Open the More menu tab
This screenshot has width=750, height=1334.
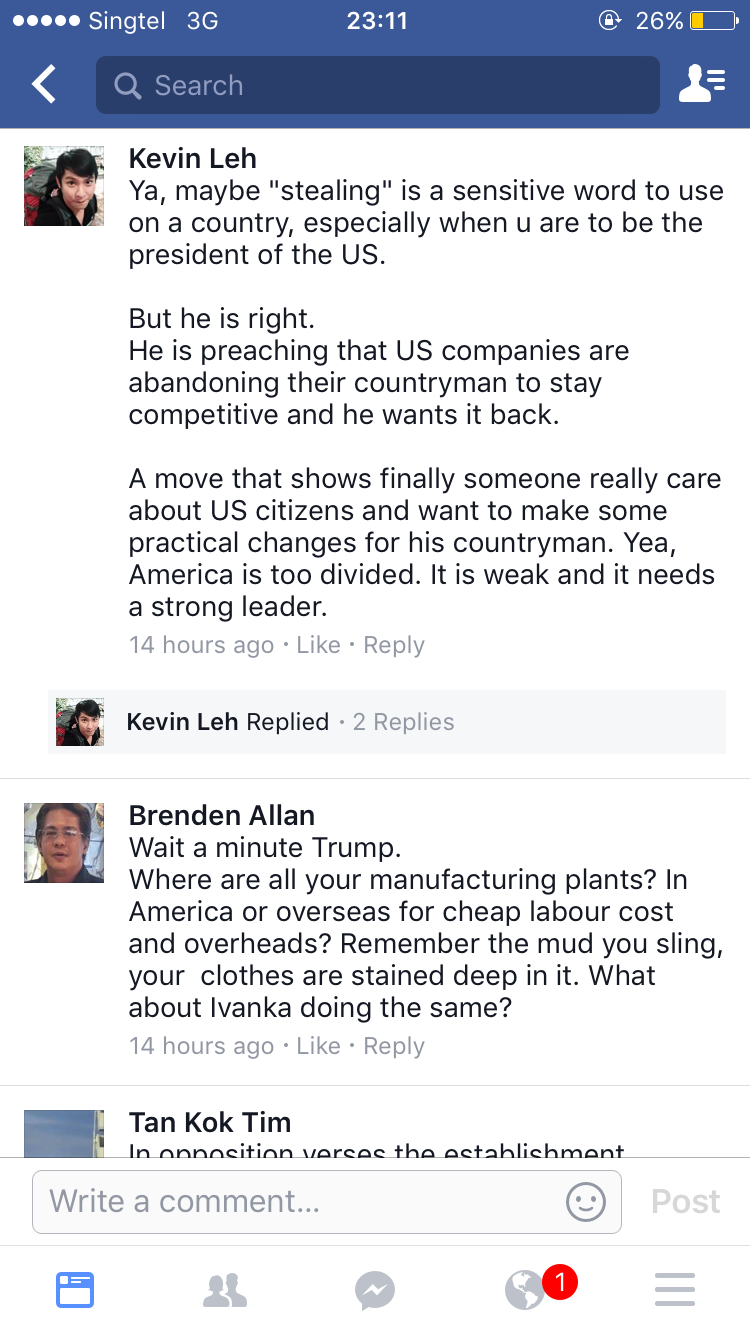(675, 1290)
